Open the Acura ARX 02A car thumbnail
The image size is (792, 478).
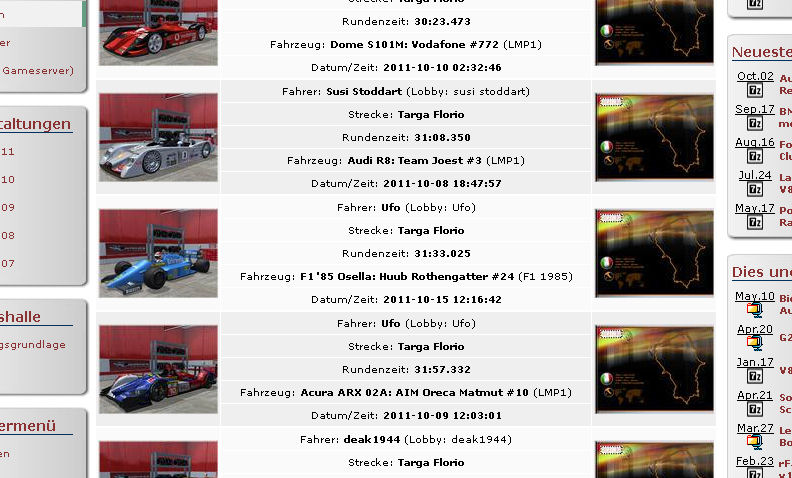pos(158,369)
